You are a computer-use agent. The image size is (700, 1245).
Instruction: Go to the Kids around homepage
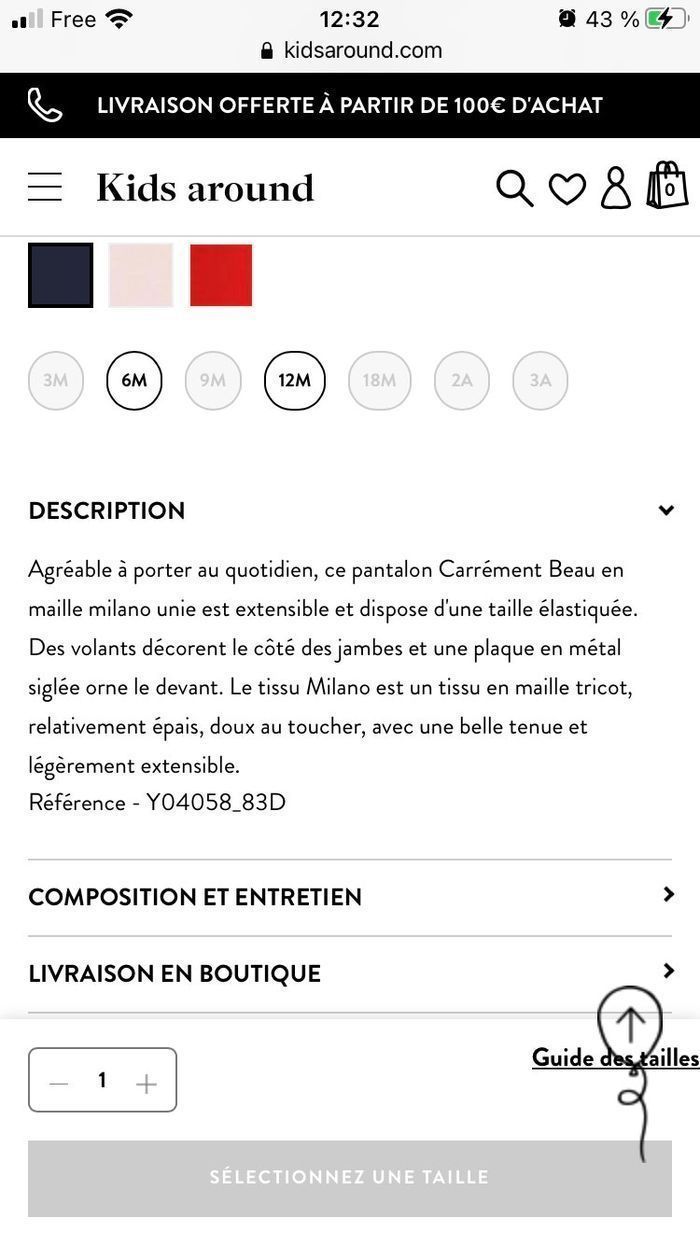[x=205, y=188]
